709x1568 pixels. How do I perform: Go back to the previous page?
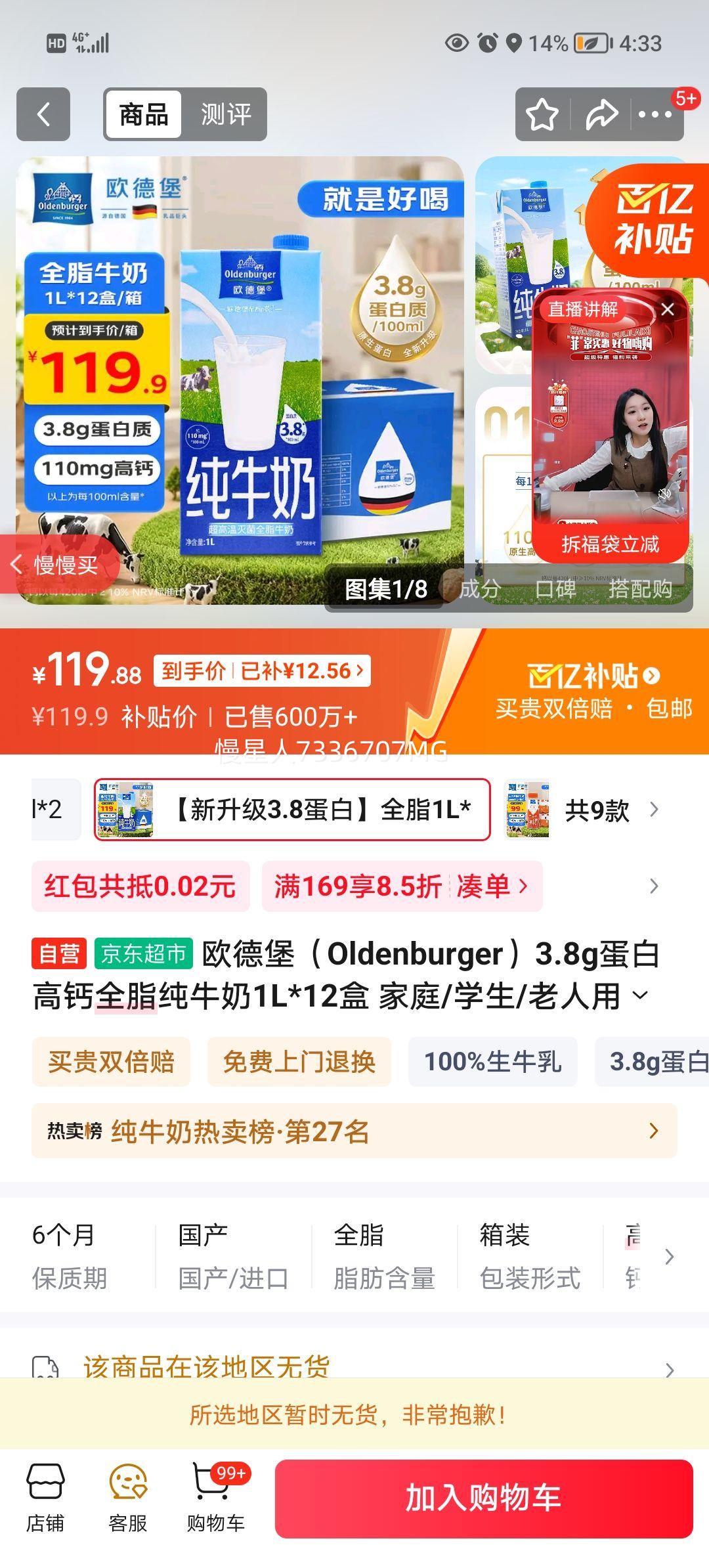click(x=43, y=114)
